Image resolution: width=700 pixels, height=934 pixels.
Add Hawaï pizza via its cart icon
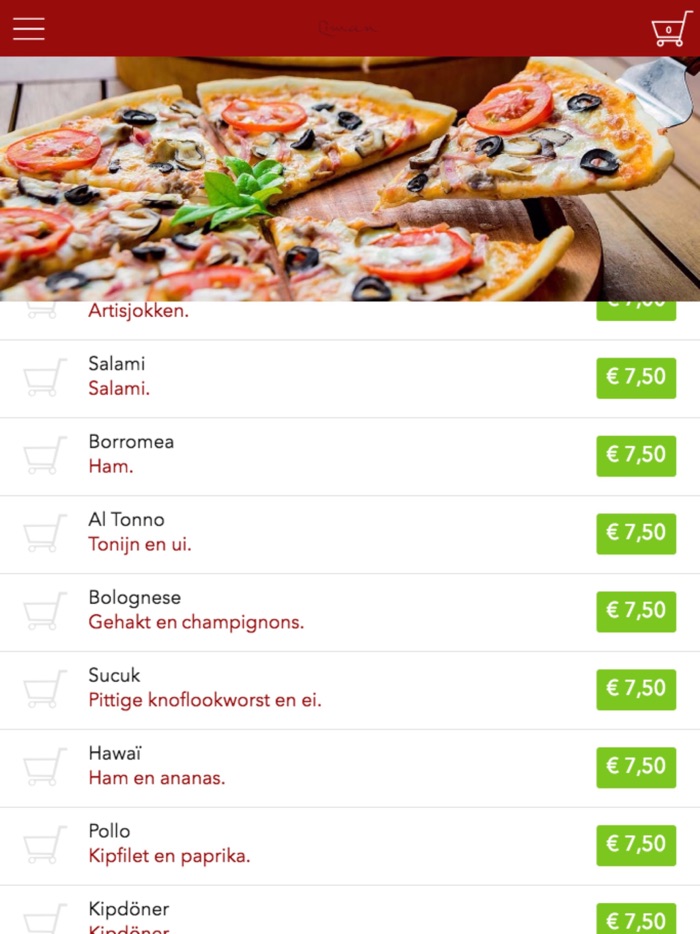(44, 767)
